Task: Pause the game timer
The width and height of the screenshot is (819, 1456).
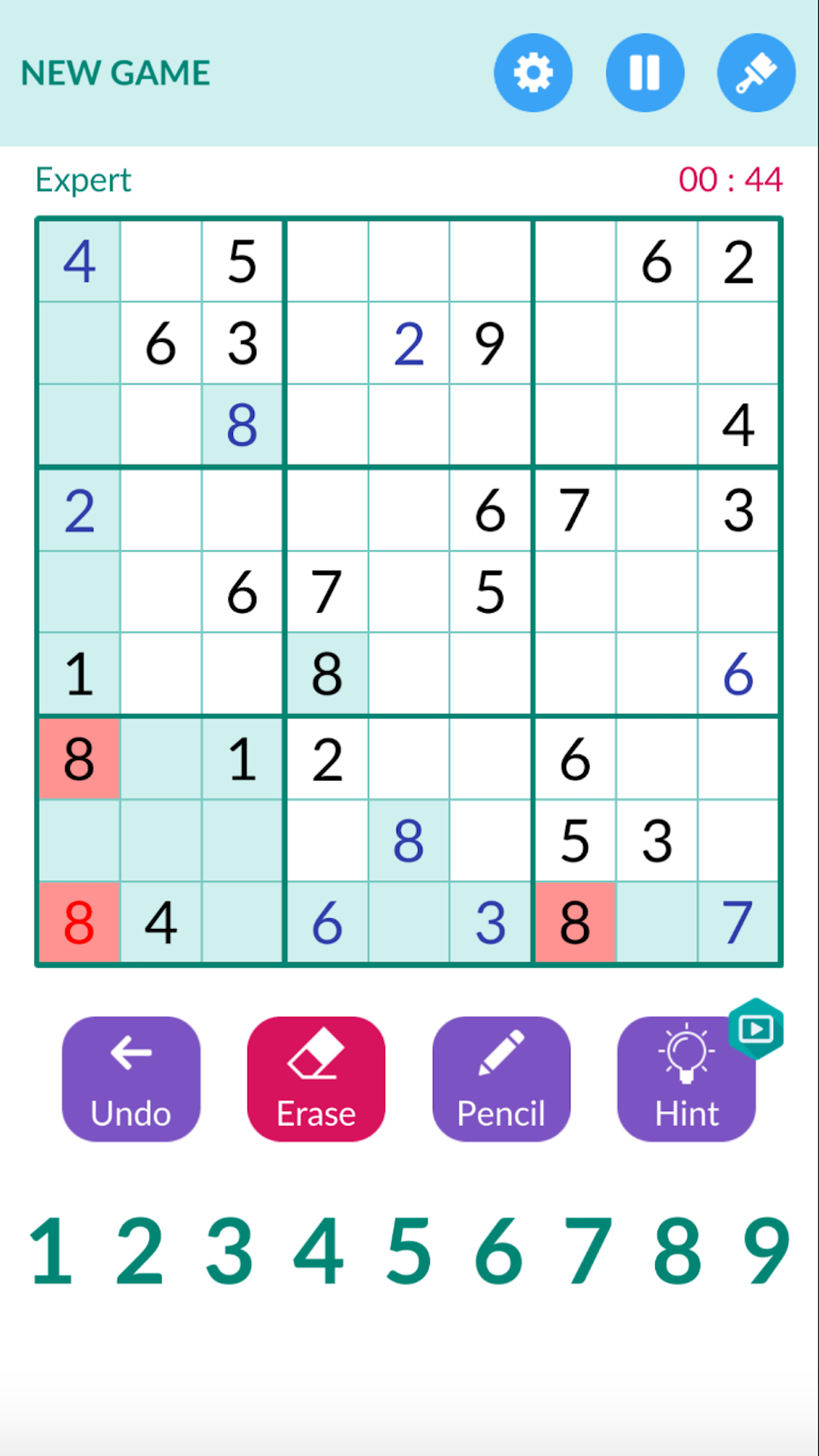Action: tap(645, 73)
